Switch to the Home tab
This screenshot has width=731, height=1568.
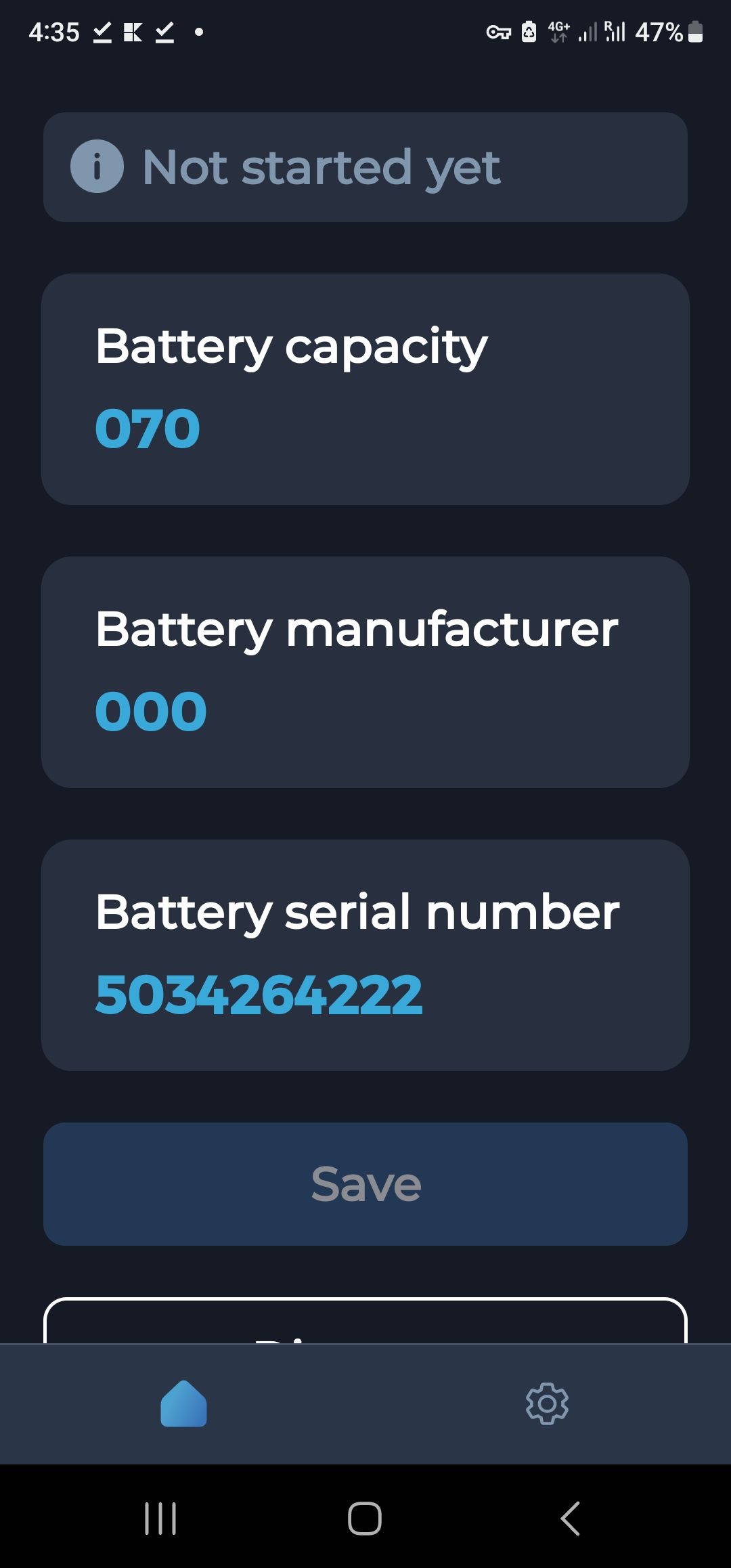click(x=183, y=1404)
